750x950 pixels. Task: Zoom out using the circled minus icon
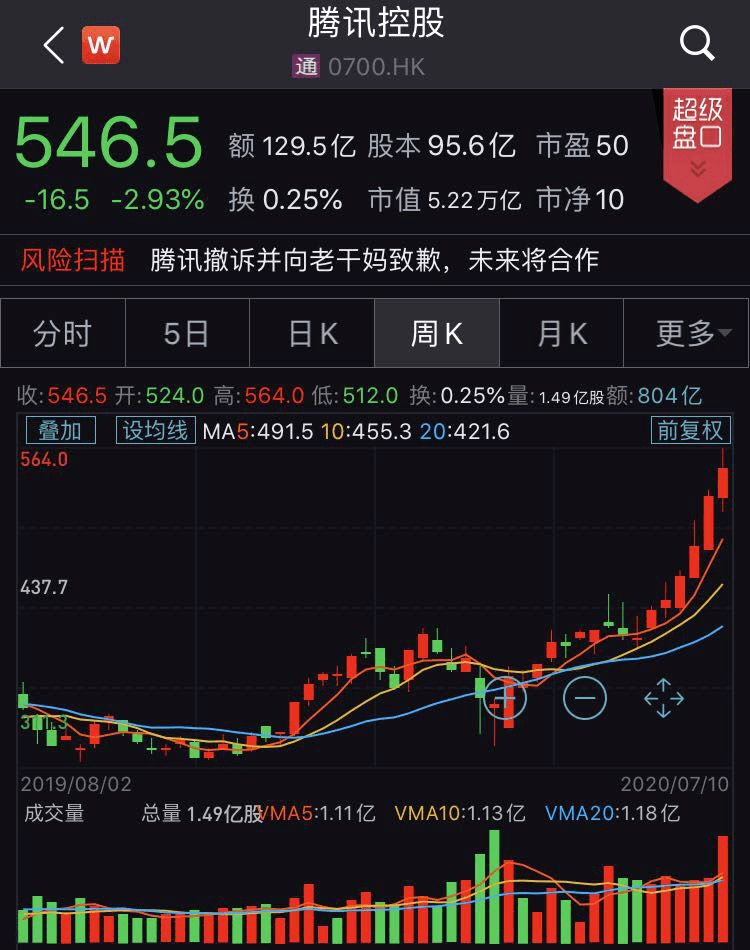(x=585, y=697)
